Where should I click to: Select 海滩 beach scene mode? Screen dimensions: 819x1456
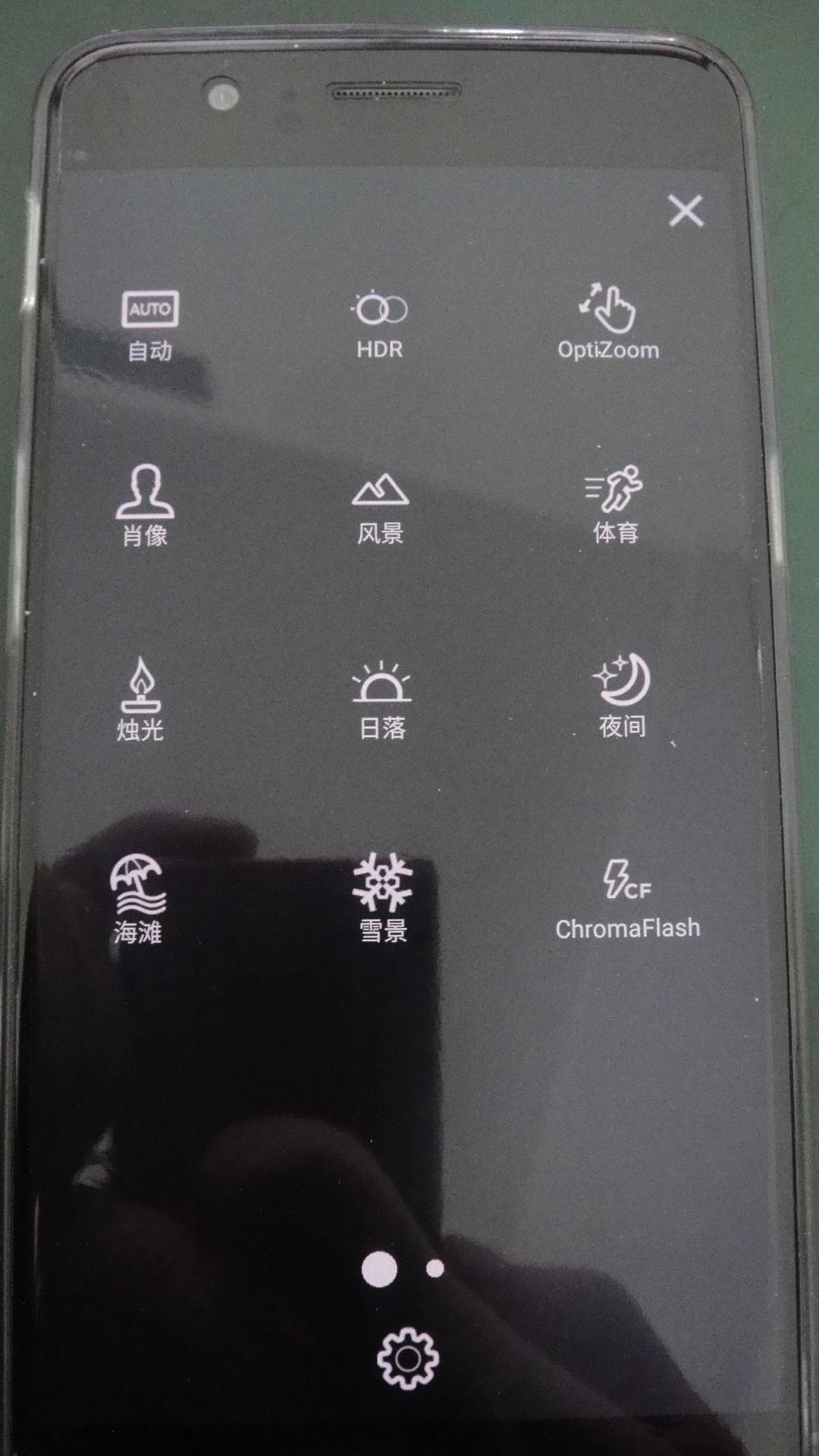(x=138, y=899)
